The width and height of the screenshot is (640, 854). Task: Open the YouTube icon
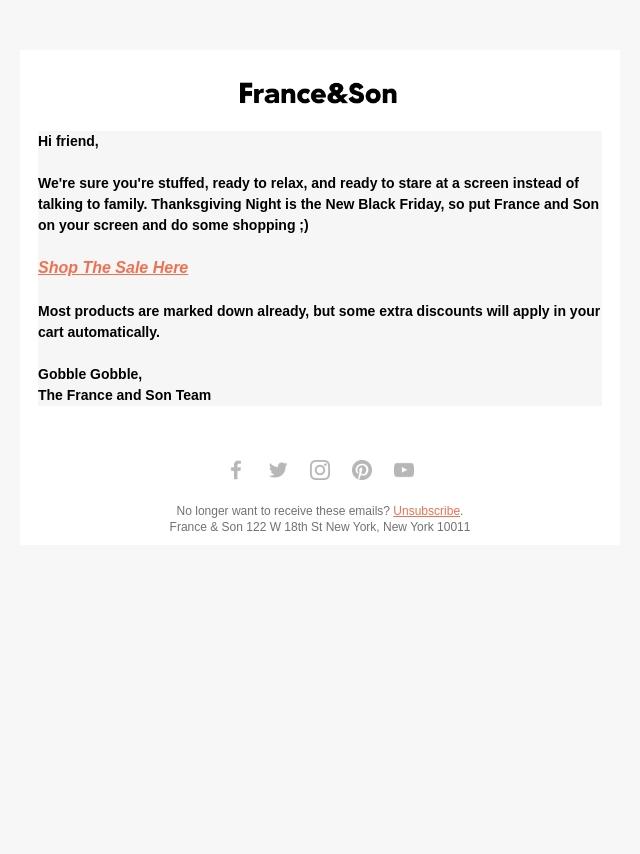[x=404, y=470]
